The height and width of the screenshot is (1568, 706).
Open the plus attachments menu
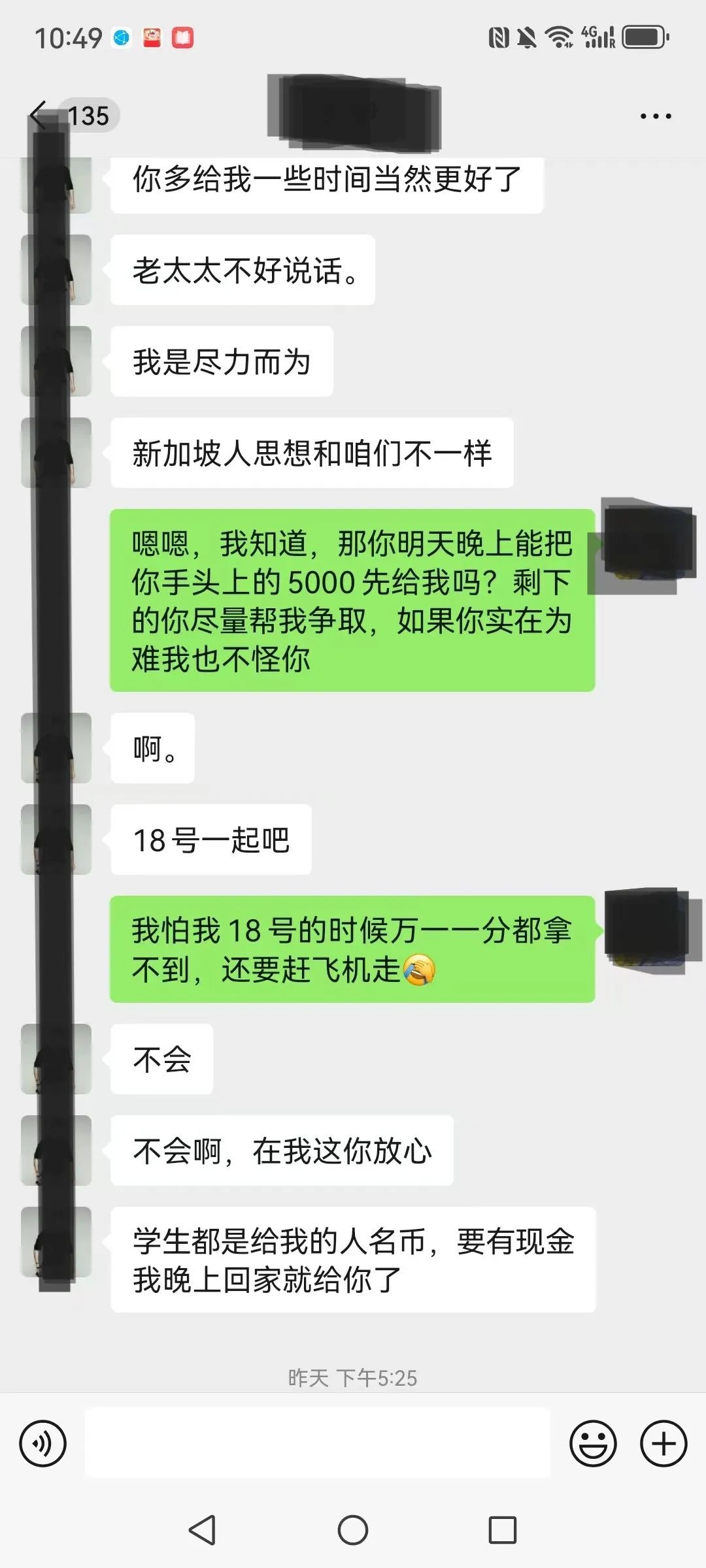pos(664,1443)
